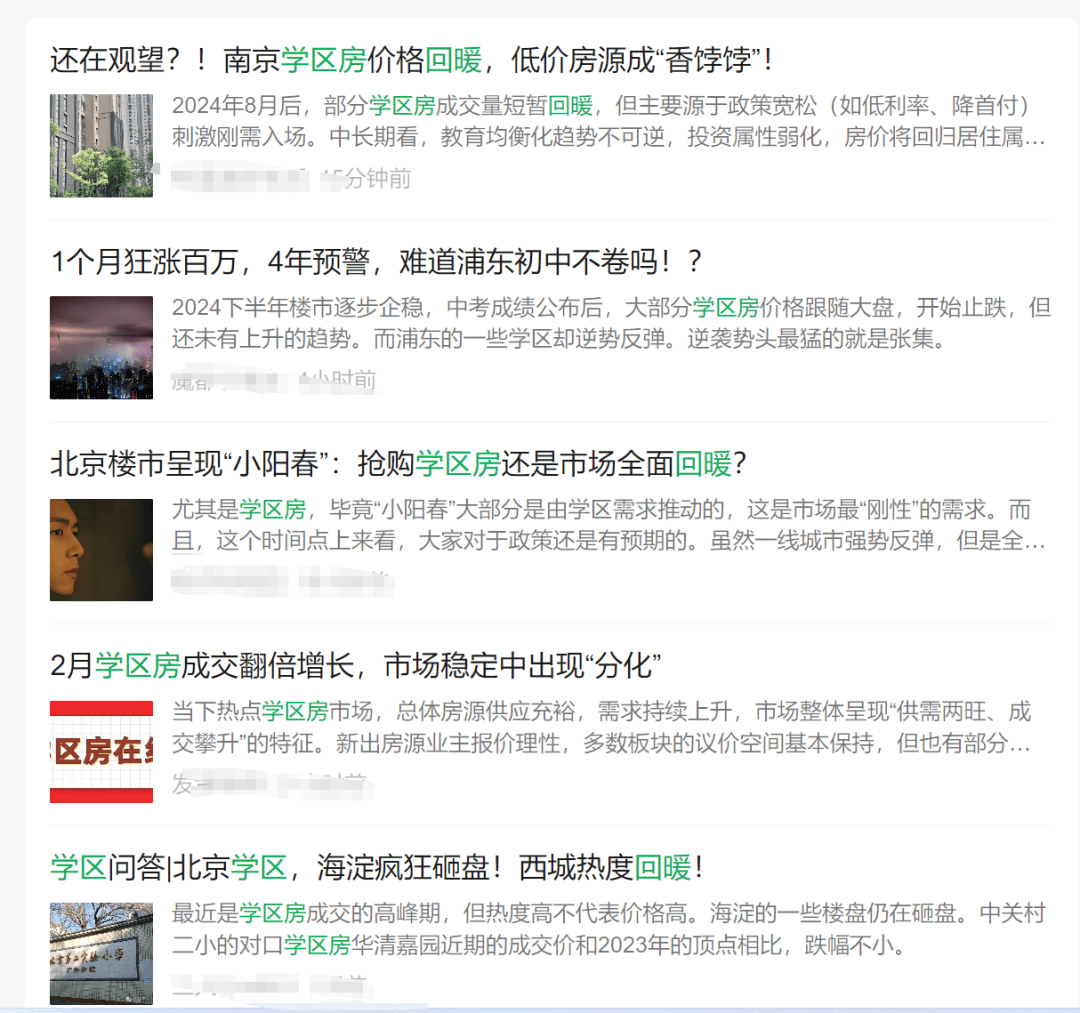Open the Haidian and Xicheng school district Q&A

tap(378, 868)
